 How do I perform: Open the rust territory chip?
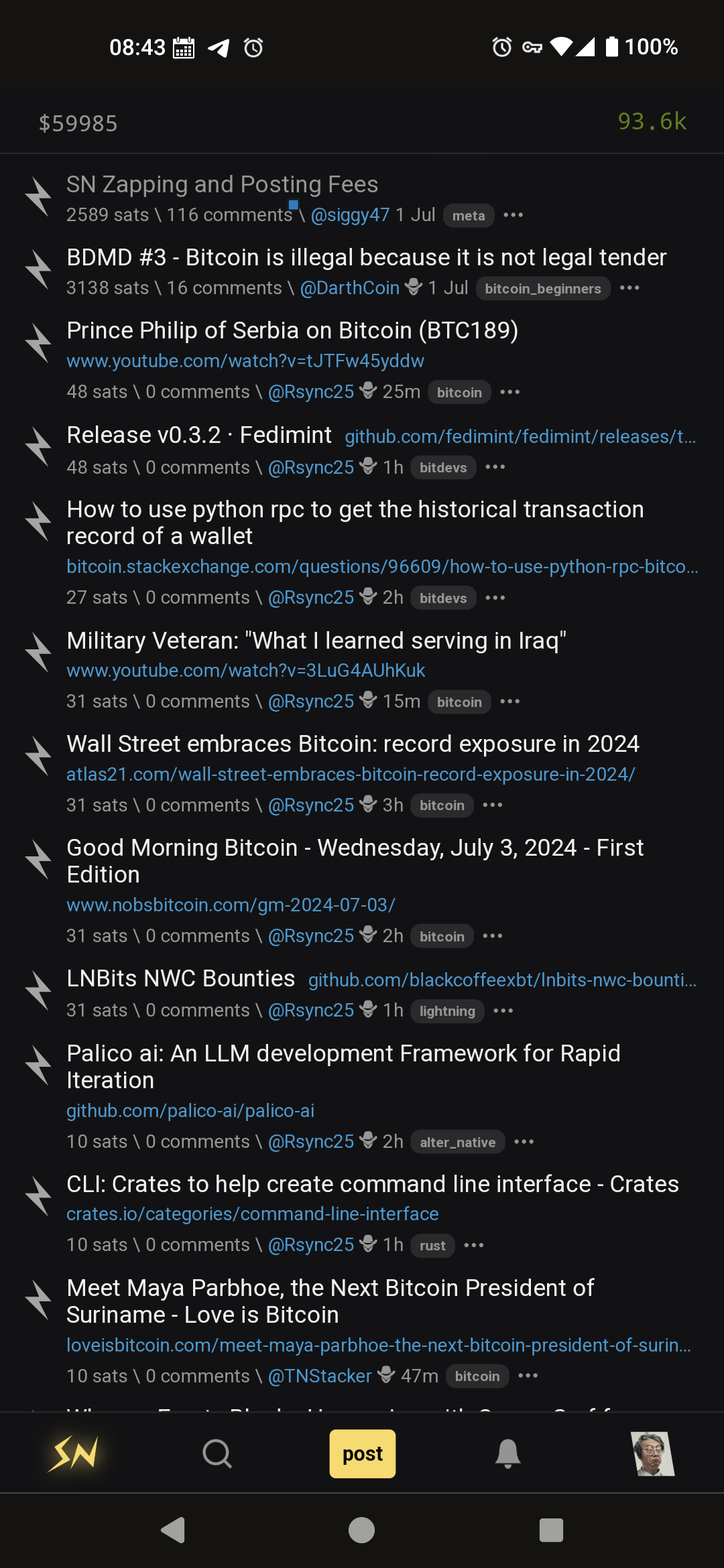[432, 1246]
